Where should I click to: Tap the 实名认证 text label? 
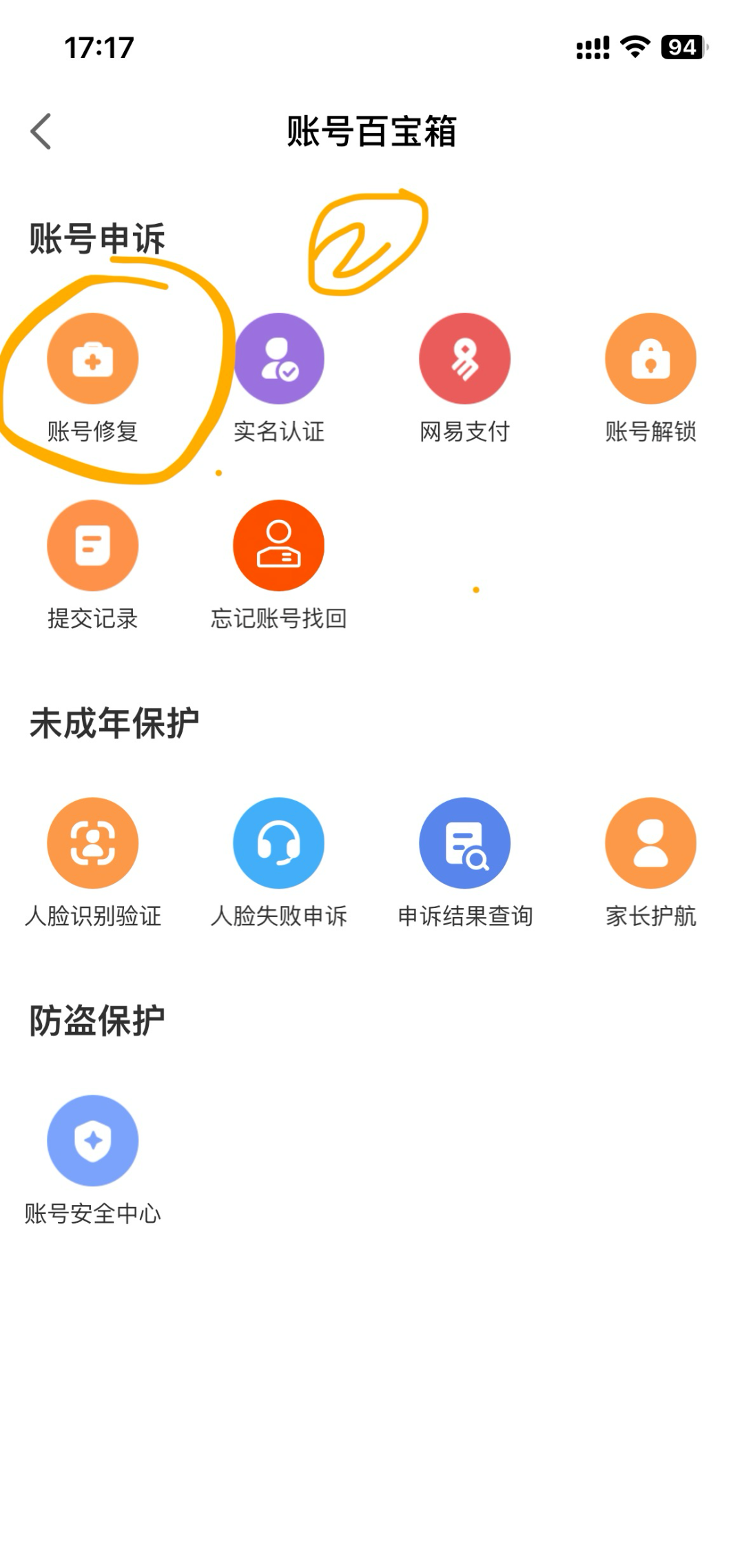point(278,432)
